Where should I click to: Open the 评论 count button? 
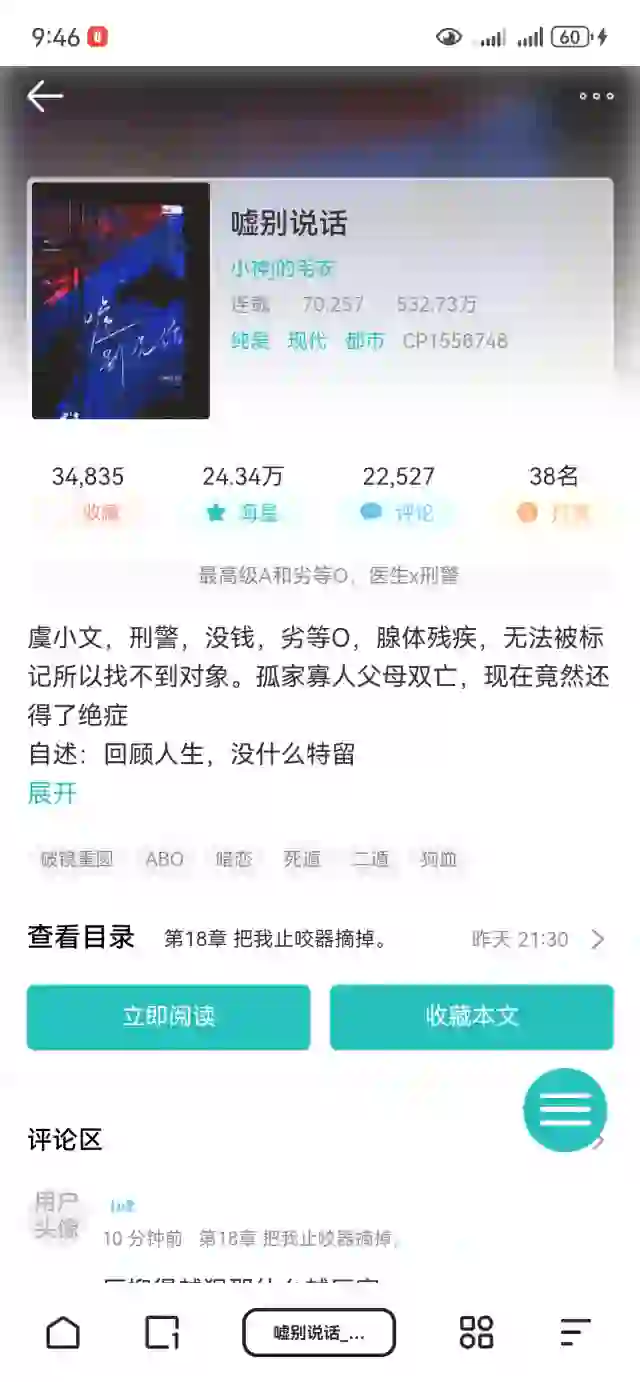pos(398,513)
